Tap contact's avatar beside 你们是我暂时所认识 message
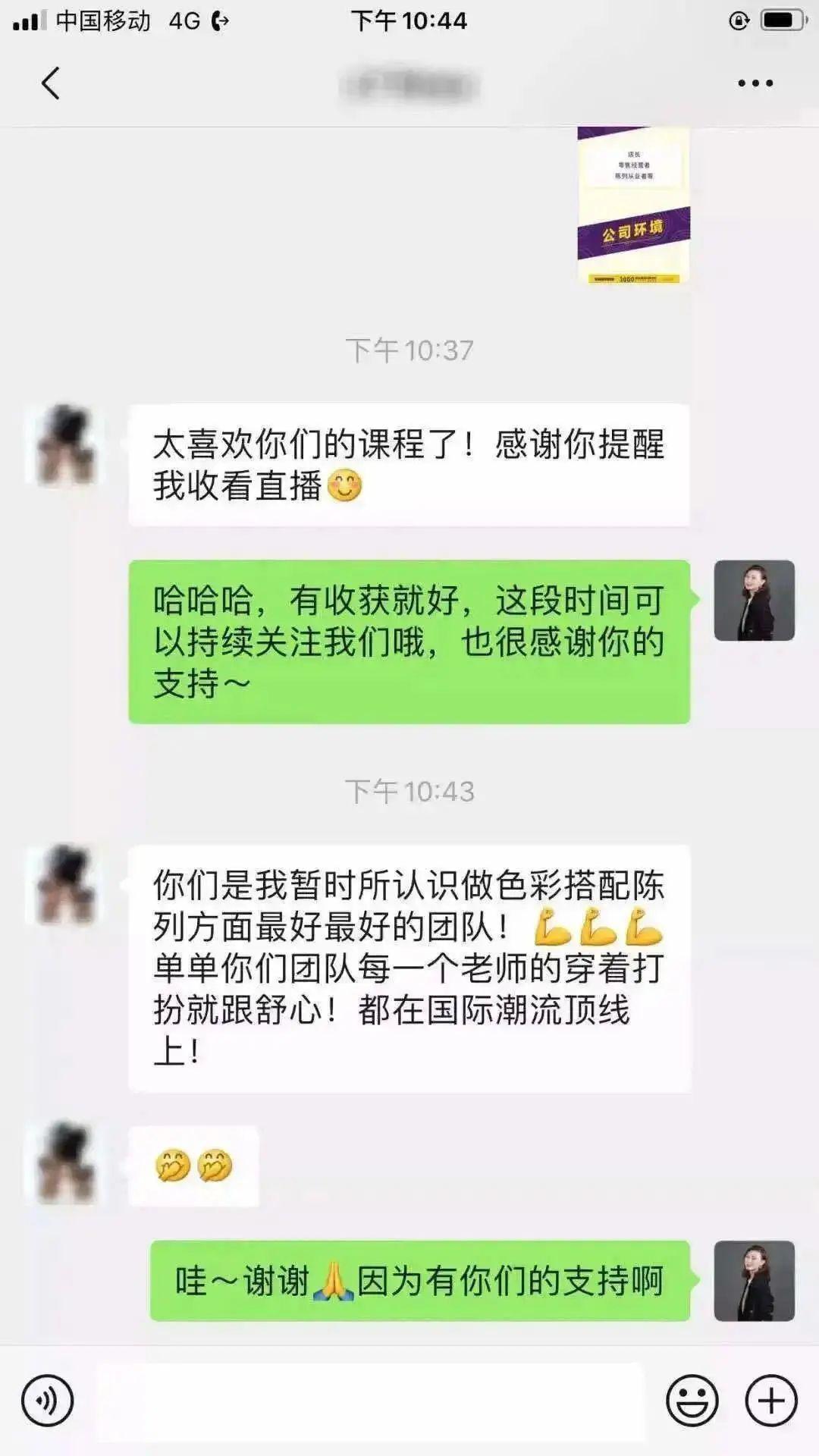 (x=64, y=885)
